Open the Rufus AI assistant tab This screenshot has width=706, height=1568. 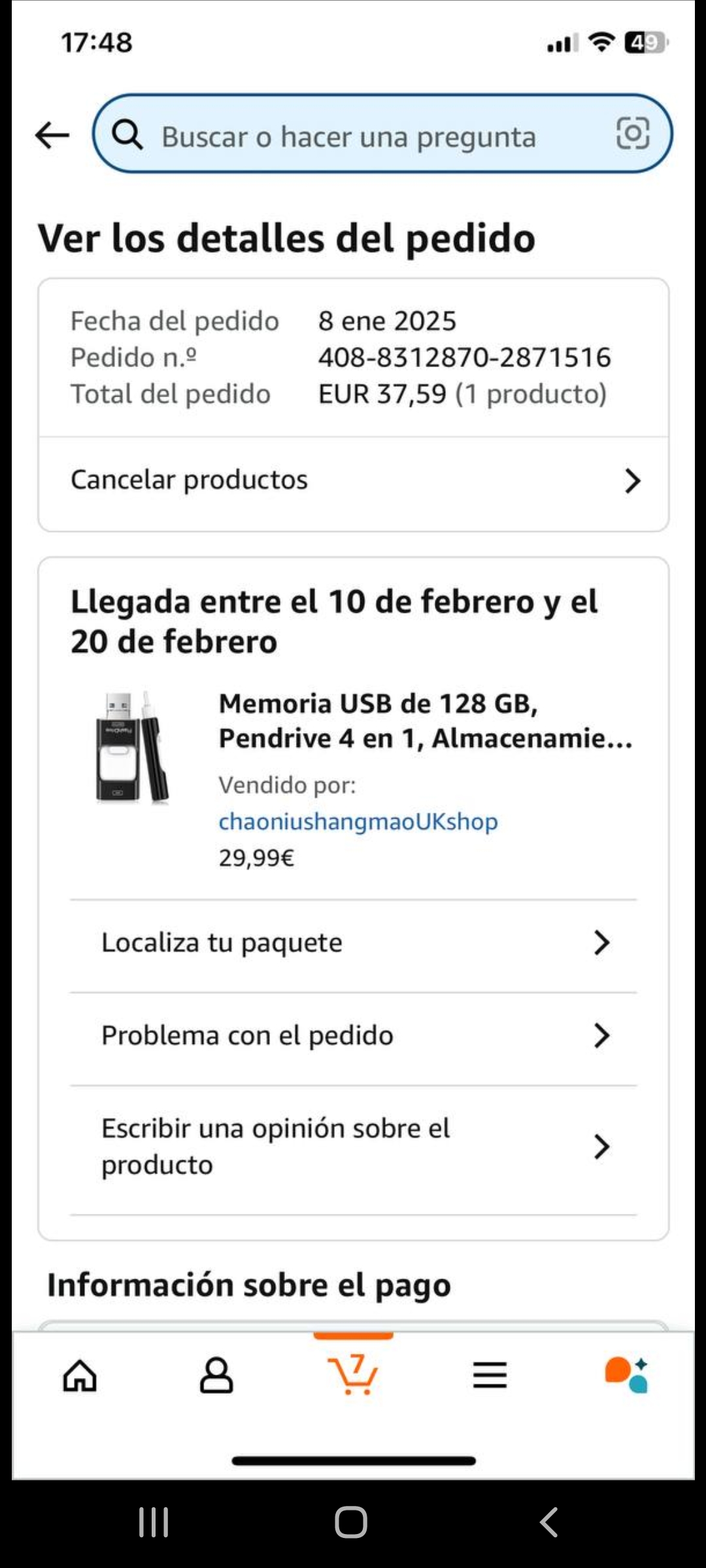(626, 1375)
